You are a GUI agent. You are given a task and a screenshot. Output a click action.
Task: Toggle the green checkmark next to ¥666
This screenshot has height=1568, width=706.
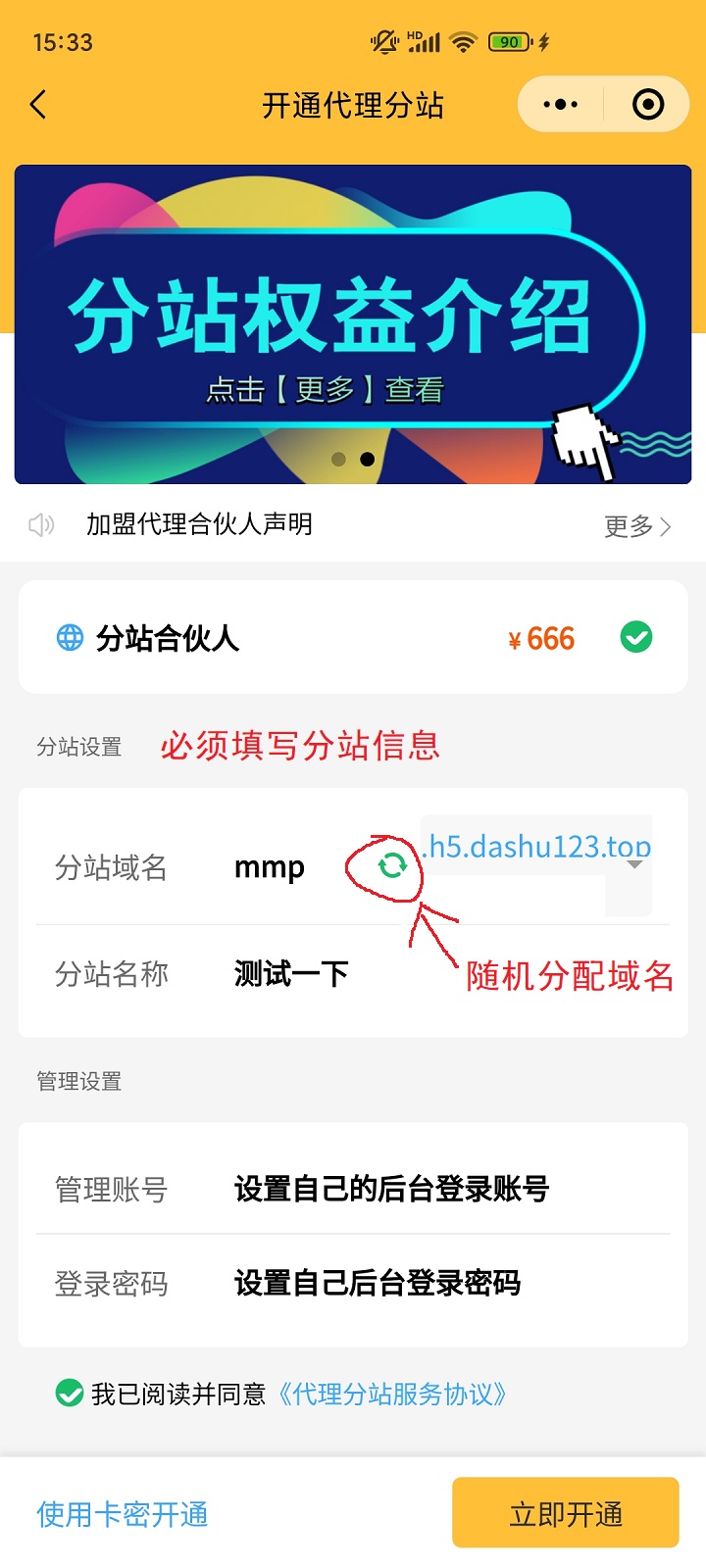637,637
